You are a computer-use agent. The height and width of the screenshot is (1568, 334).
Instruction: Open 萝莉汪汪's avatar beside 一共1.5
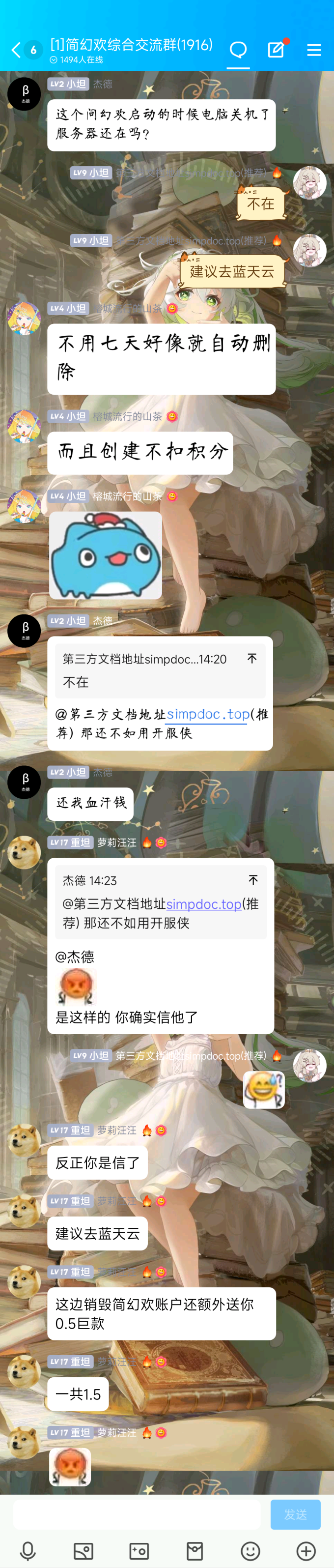point(25,1372)
